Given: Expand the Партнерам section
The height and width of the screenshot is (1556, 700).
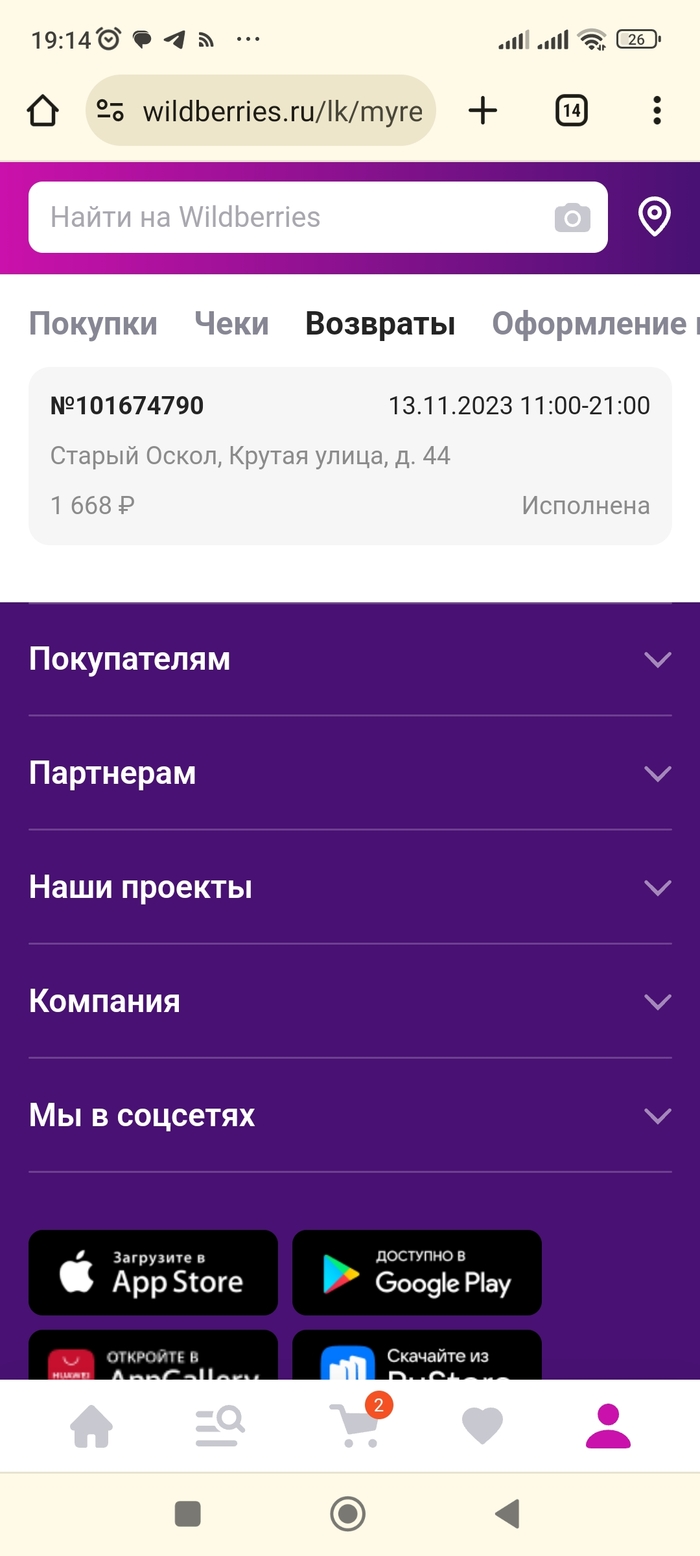Looking at the screenshot, I should (x=350, y=773).
